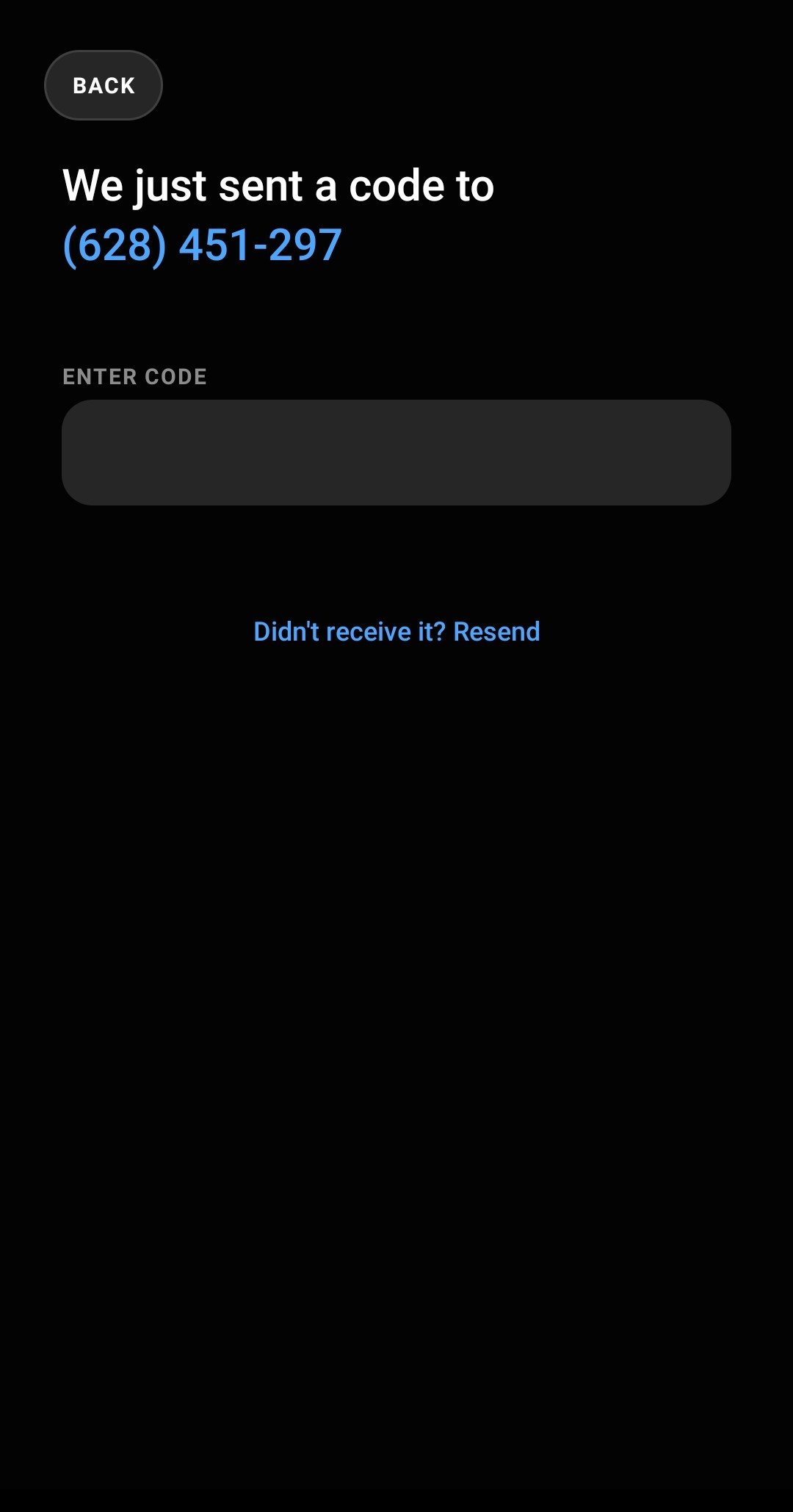The image size is (793, 1512).
Task: Resend the verification code
Action: point(396,632)
